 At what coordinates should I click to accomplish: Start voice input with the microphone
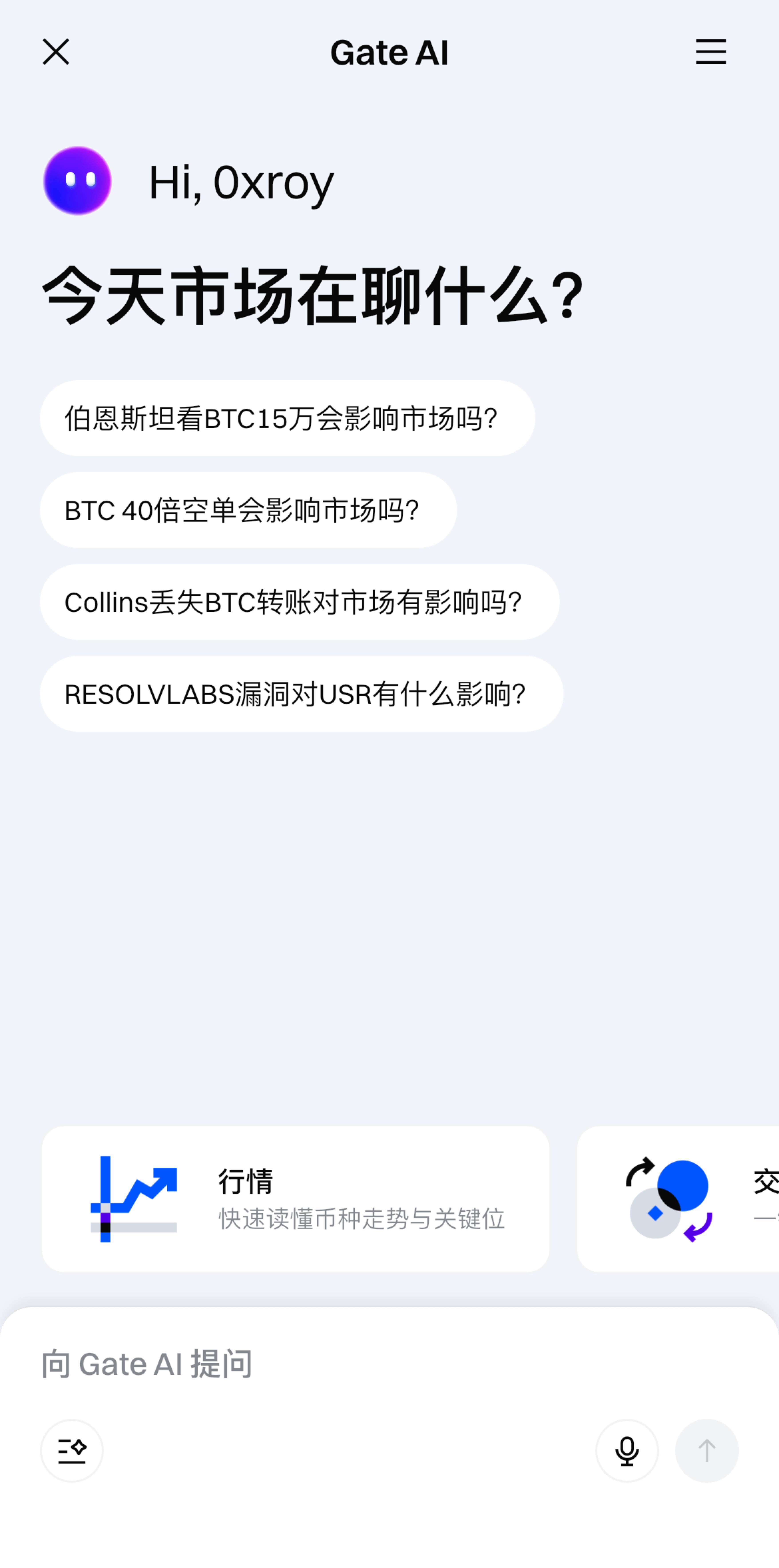click(x=627, y=1451)
